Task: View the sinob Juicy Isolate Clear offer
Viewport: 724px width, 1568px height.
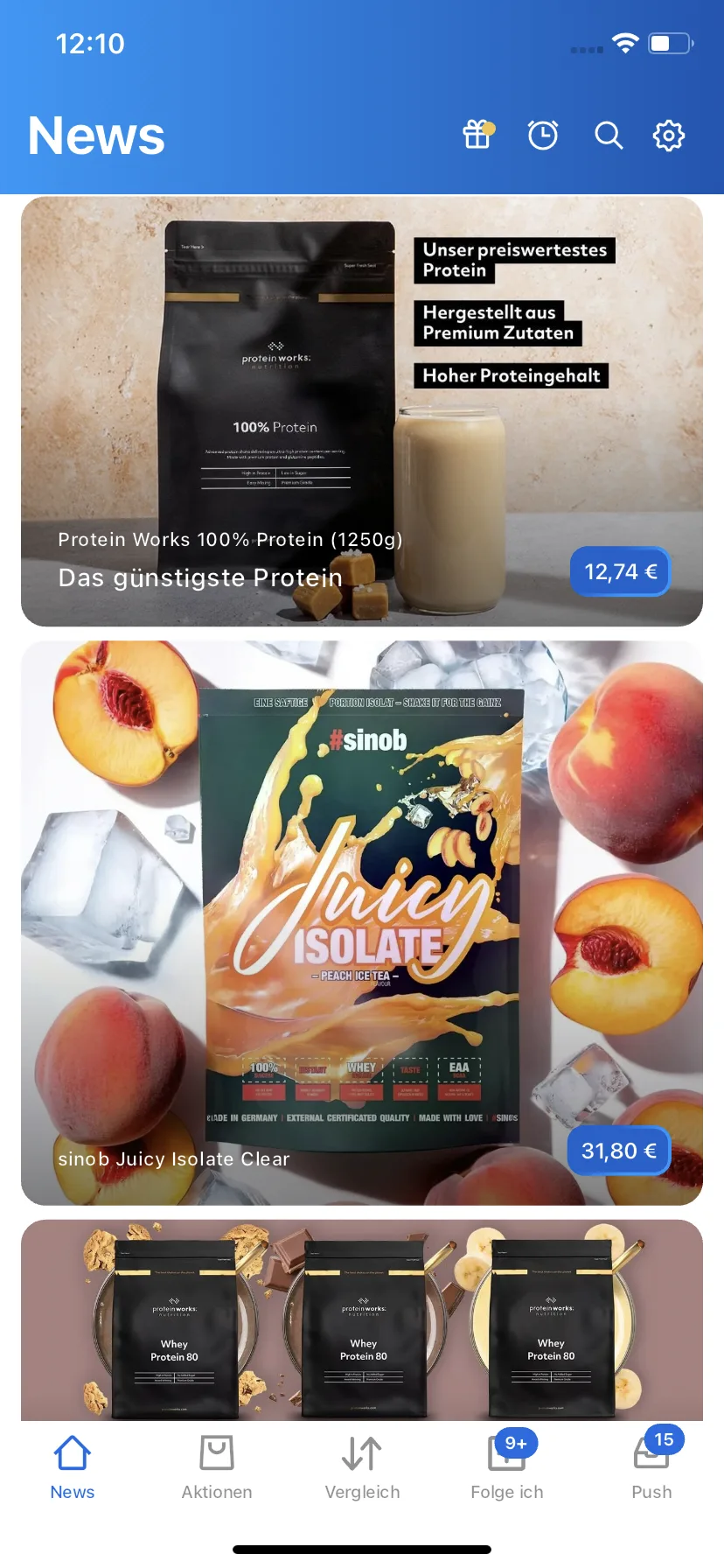Action: click(x=362, y=923)
